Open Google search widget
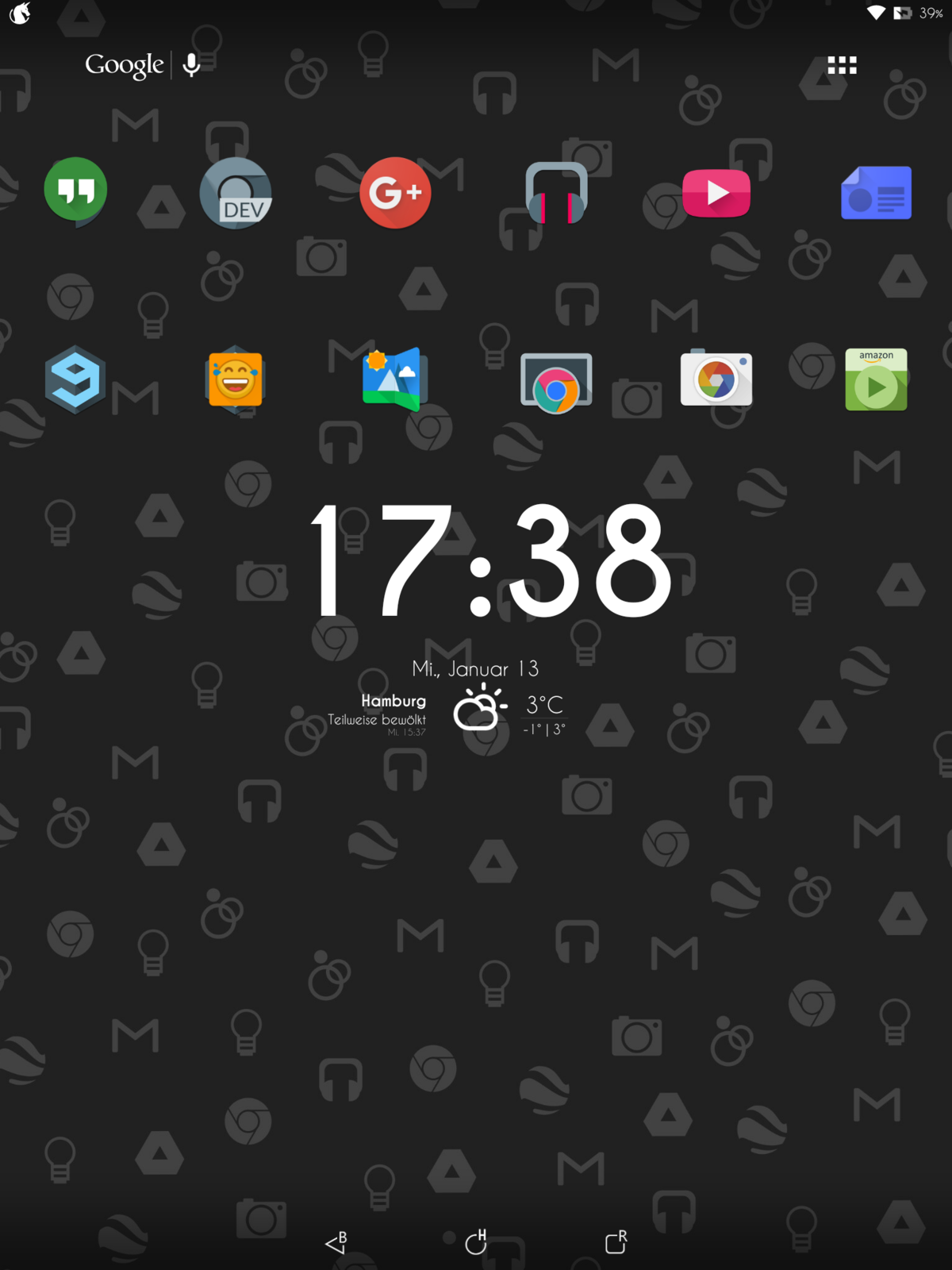 pos(124,64)
